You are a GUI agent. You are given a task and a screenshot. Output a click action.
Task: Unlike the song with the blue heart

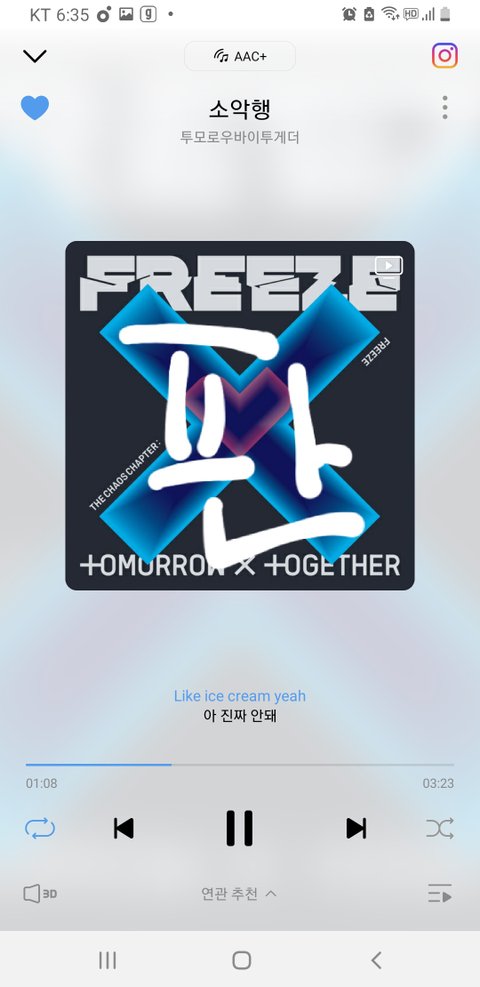pyautogui.click(x=35, y=108)
